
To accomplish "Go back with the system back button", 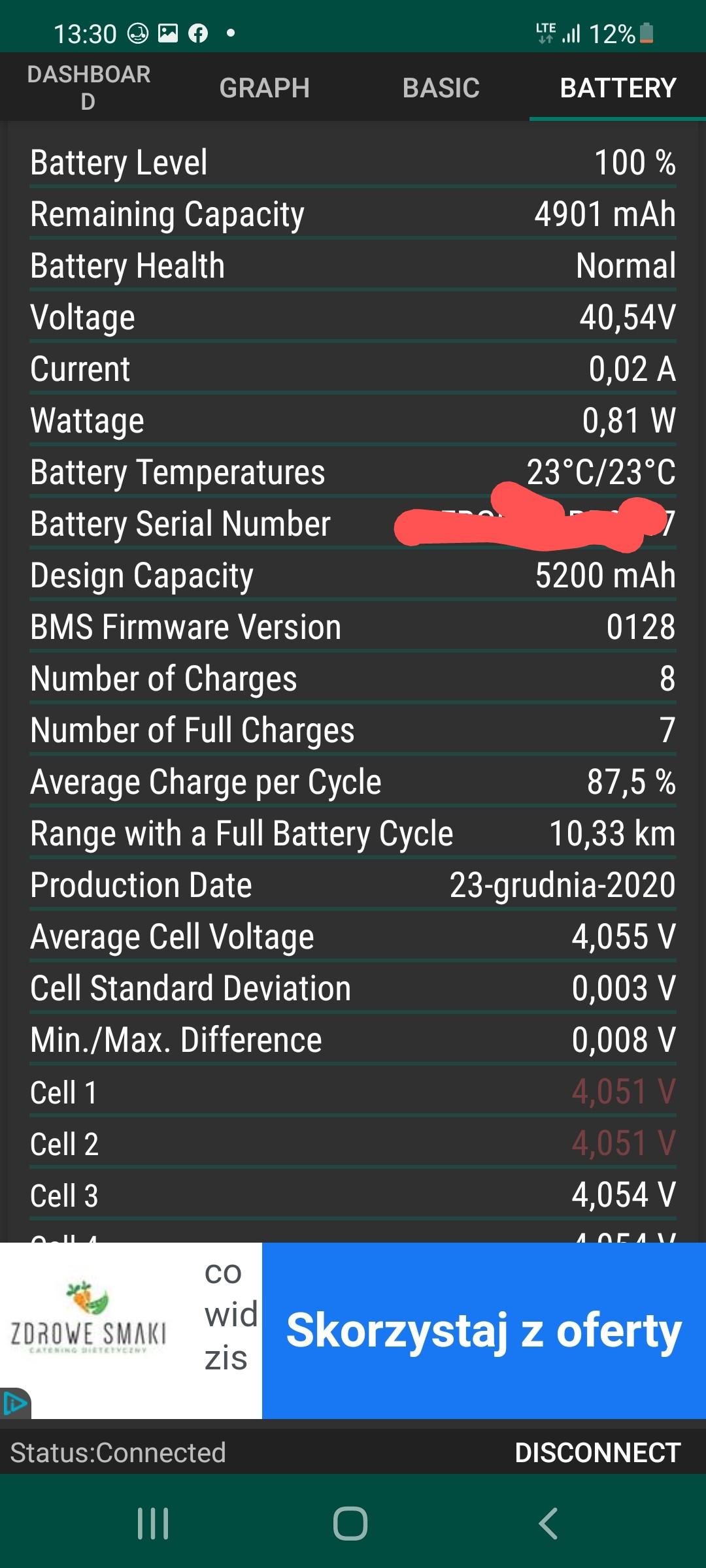I will (548, 1524).
